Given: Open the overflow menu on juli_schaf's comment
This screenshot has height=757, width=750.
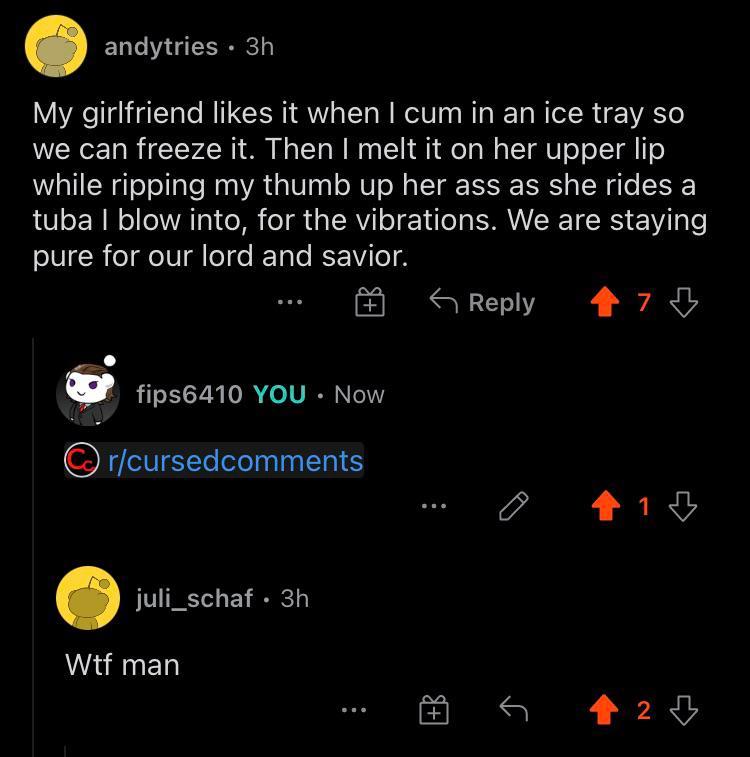Looking at the screenshot, I should pyautogui.click(x=353, y=710).
